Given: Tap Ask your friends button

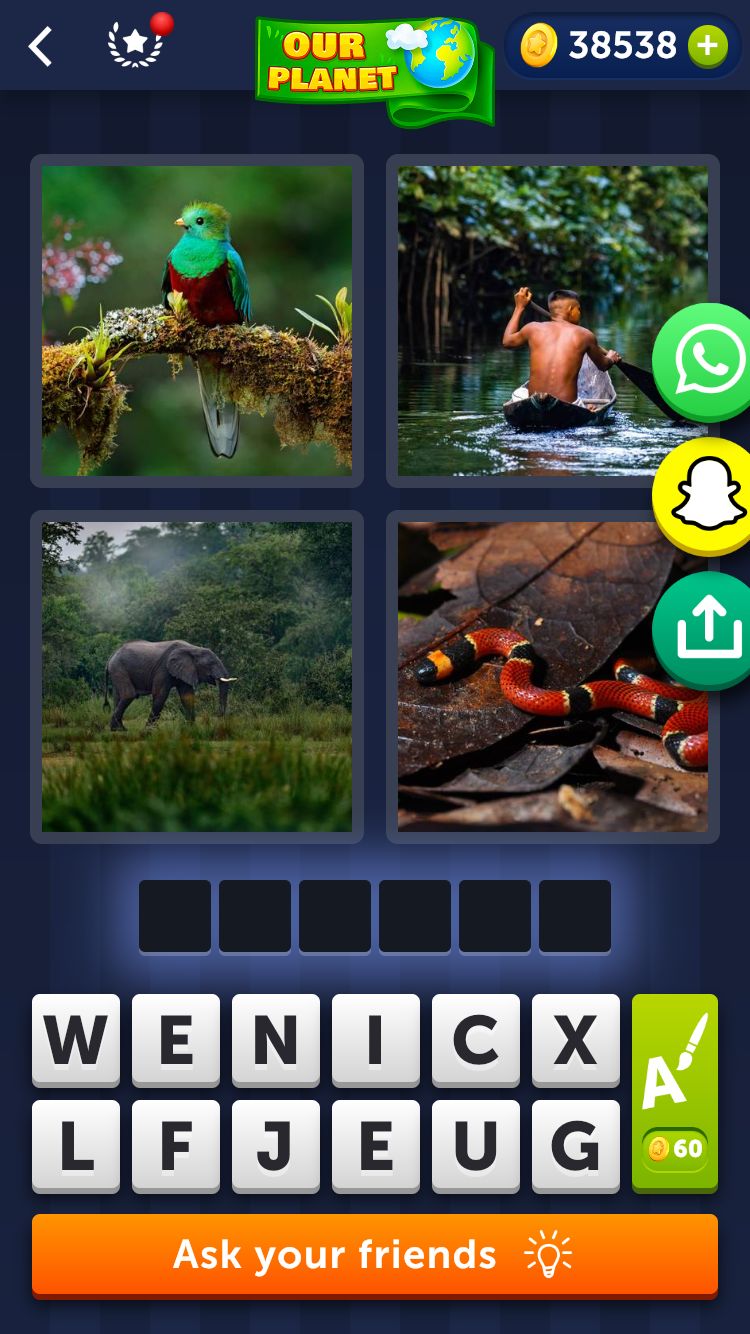Looking at the screenshot, I should click(x=375, y=1254).
